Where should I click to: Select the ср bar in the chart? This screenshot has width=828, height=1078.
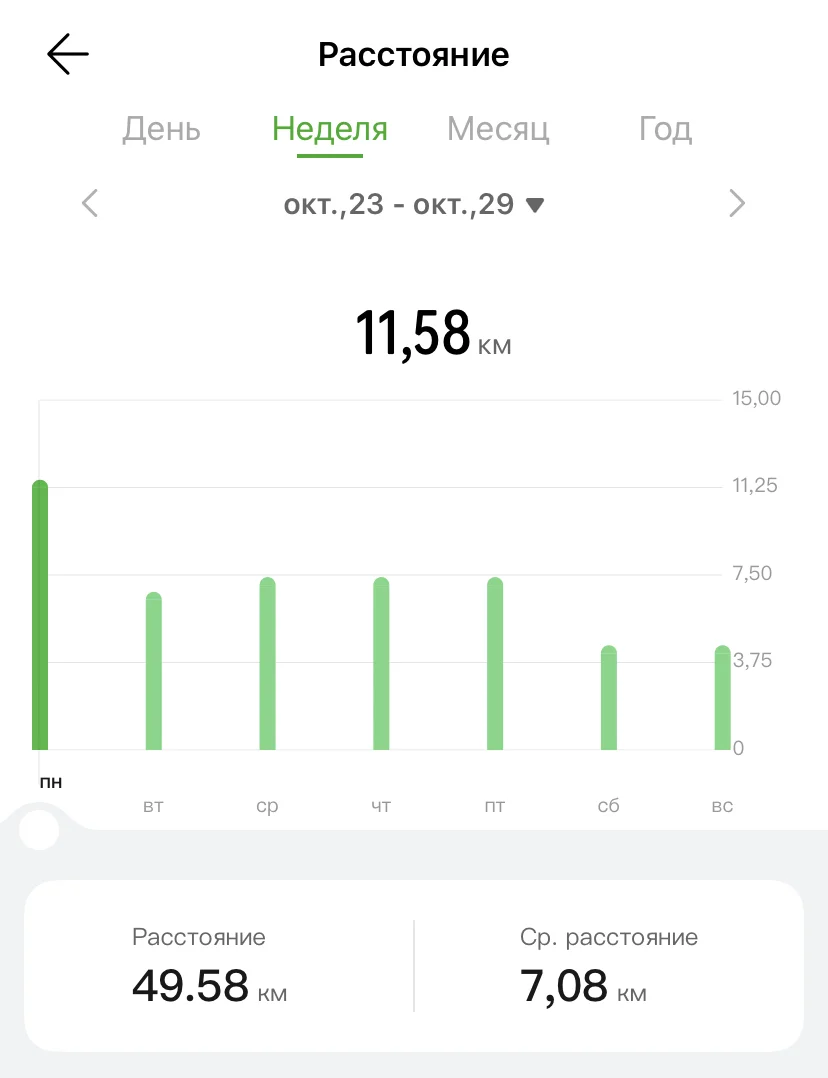(268, 663)
